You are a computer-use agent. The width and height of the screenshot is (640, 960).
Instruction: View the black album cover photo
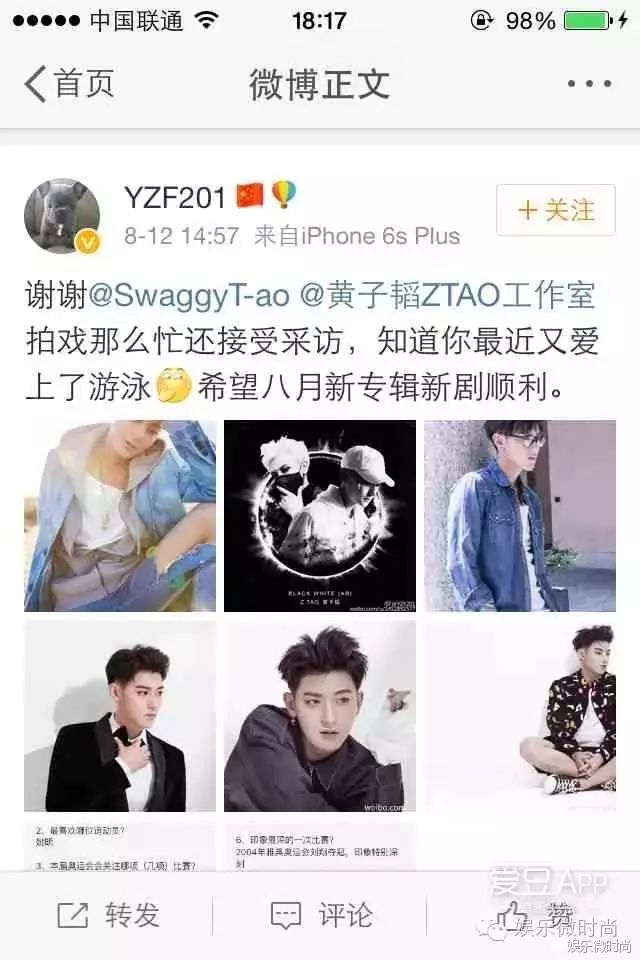pyautogui.click(x=320, y=515)
